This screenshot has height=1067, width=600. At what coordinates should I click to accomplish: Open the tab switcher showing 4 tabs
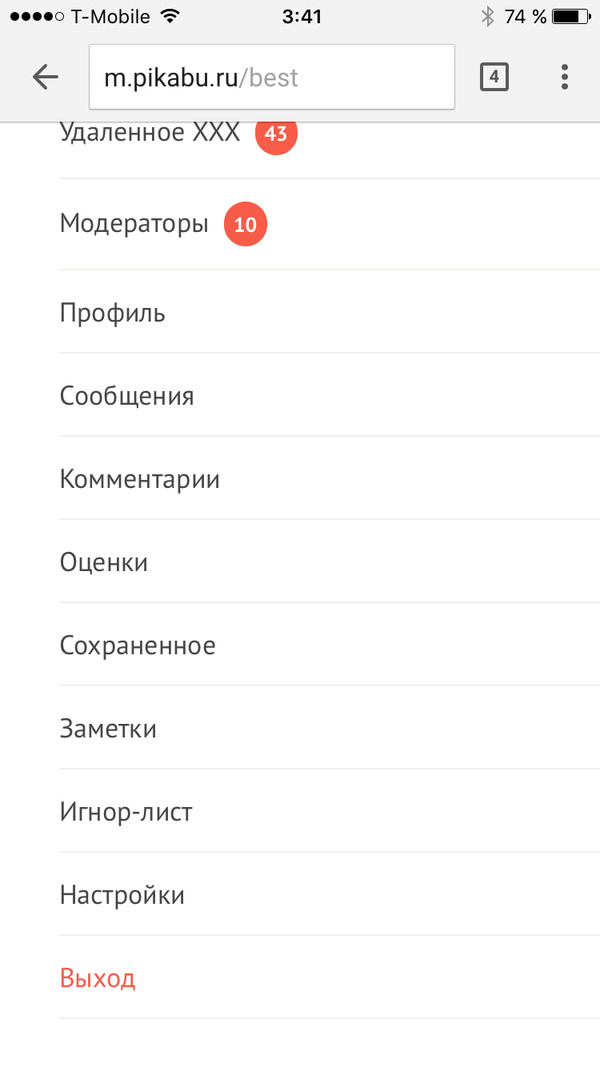pyautogui.click(x=494, y=77)
